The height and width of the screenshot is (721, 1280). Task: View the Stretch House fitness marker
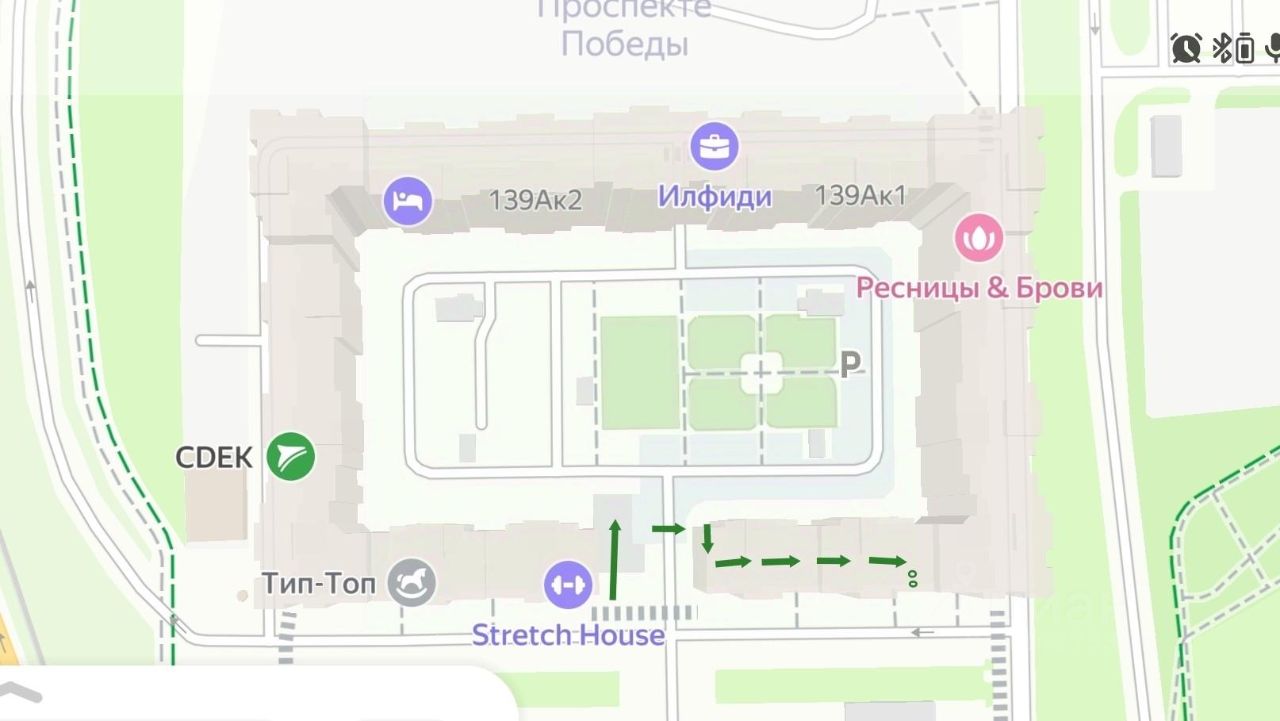568,584
